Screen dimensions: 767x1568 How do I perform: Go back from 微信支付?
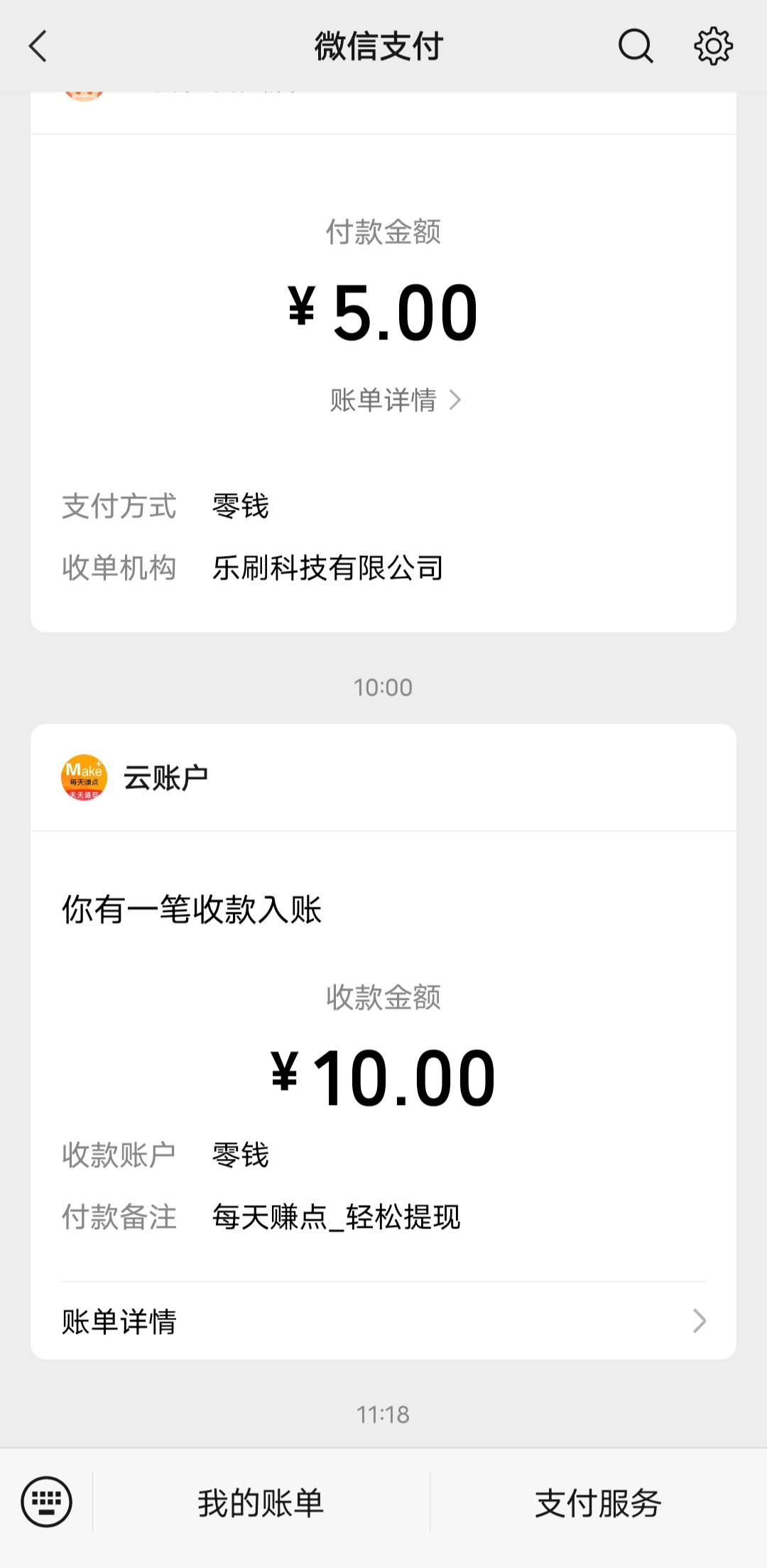pyautogui.click(x=38, y=47)
